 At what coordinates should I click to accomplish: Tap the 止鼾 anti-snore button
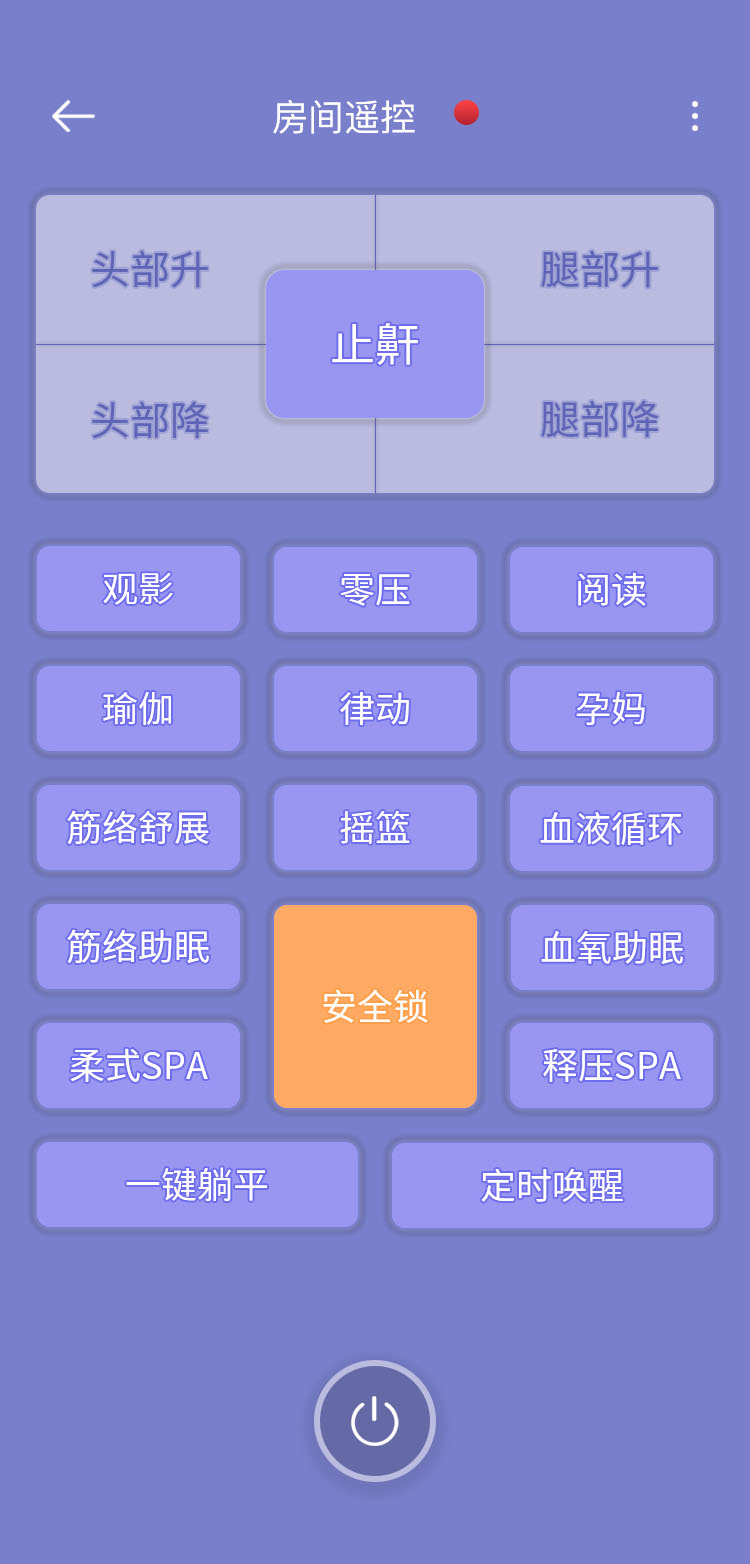coord(375,344)
